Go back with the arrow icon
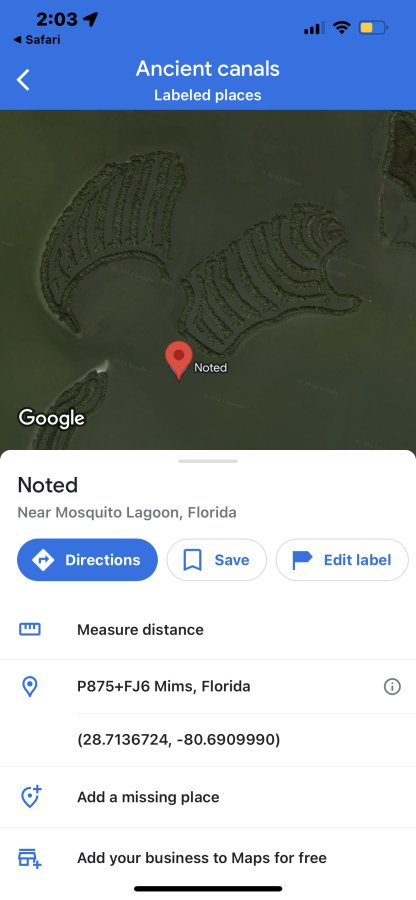The height and width of the screenshot is (900, 416). (x=23, y=80)
